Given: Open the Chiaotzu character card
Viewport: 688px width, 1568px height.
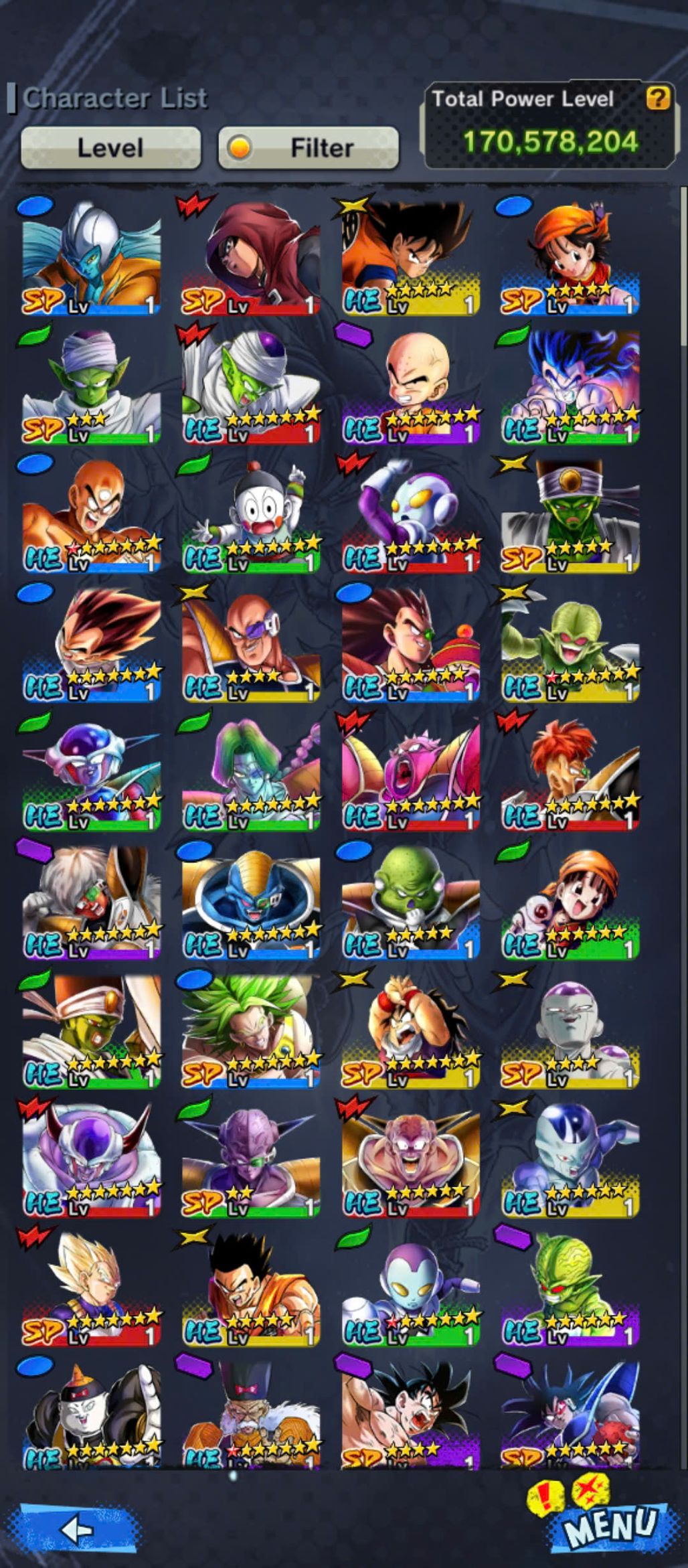Looking at the screenshot, I should pos(250,516).
